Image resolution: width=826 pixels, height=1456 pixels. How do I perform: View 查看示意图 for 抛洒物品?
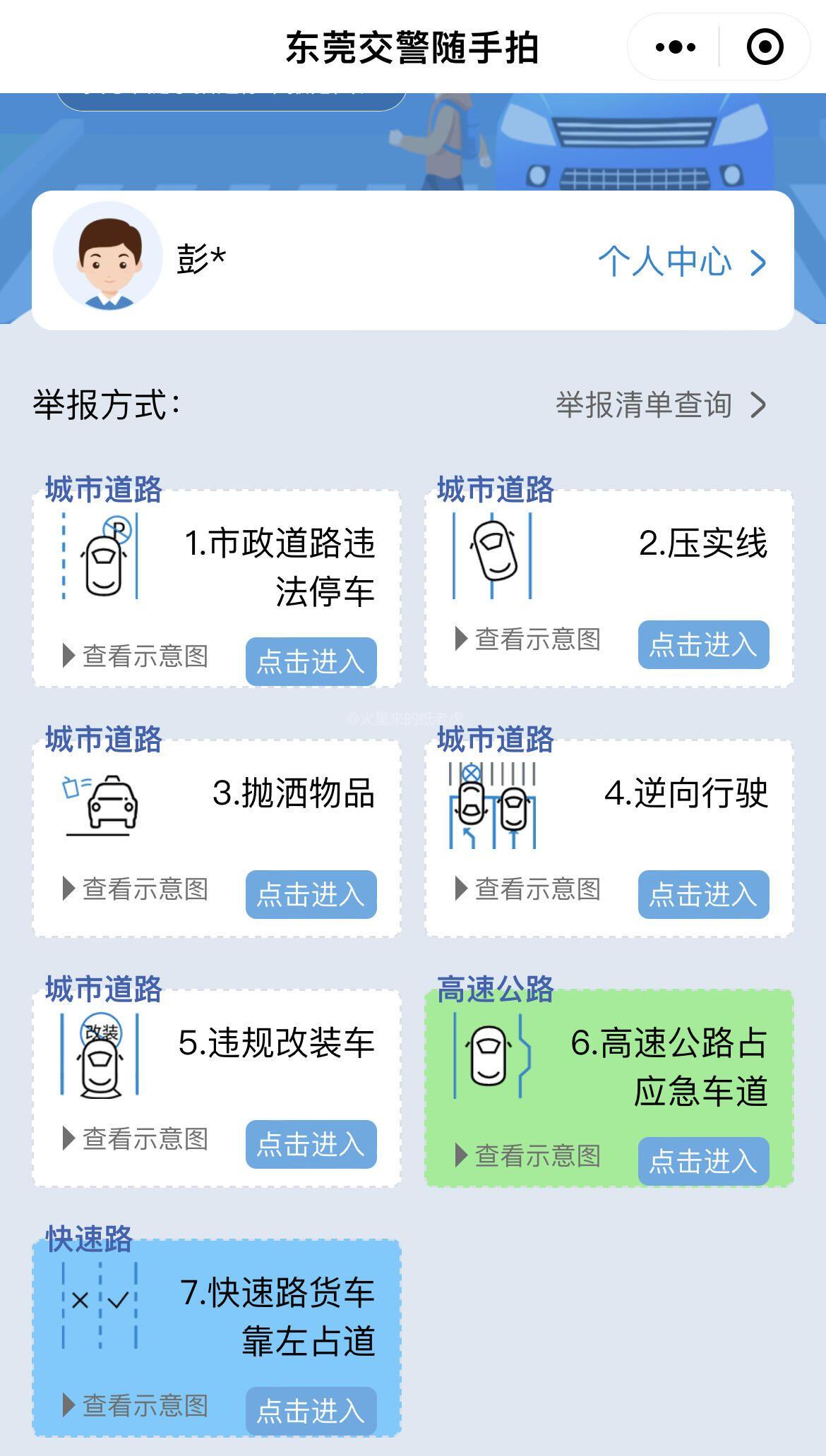[x=136, y=889]
